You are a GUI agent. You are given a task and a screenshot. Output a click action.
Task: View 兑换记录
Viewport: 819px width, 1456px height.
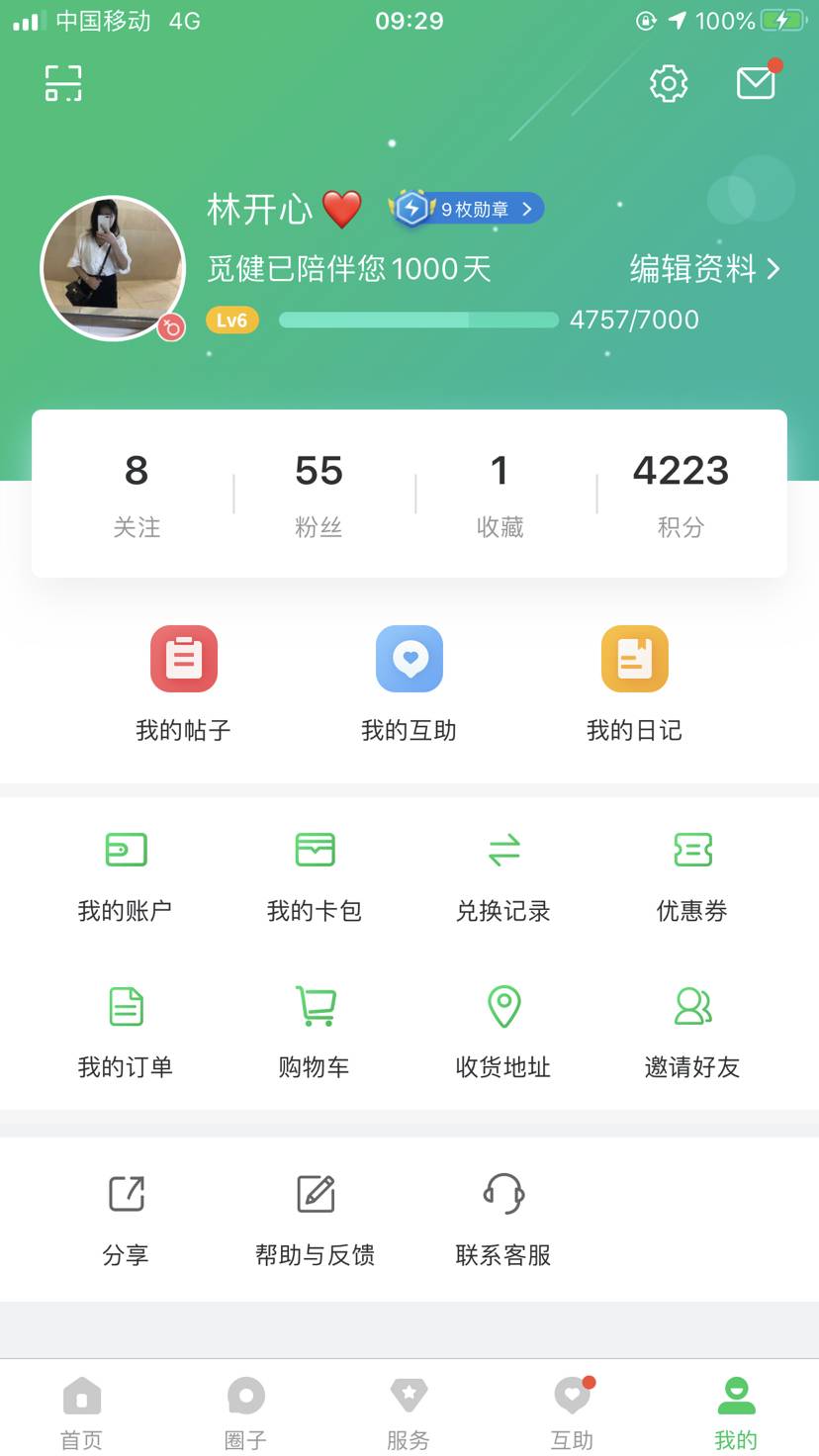click(503, 873)
